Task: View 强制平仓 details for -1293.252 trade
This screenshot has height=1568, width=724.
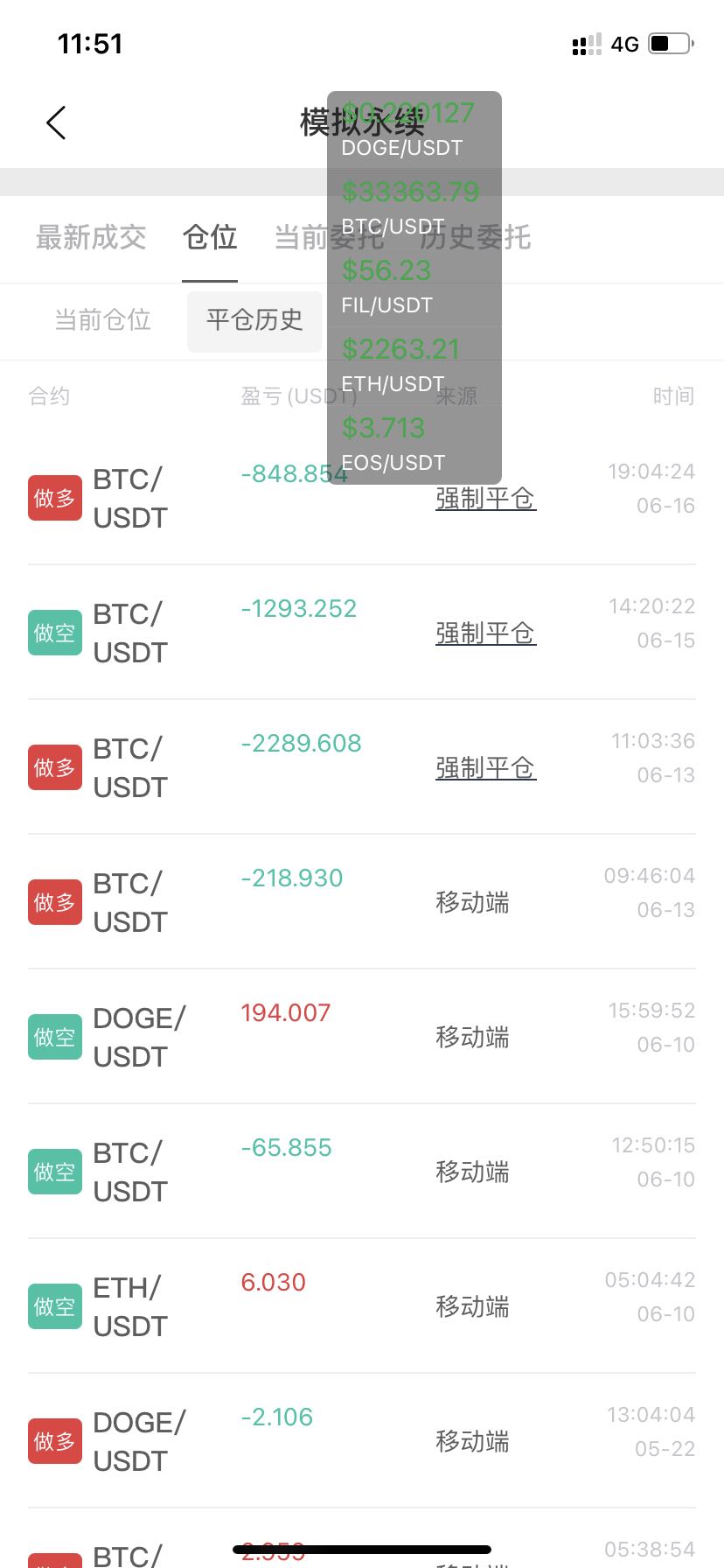Action: click(x=485, y=633)
